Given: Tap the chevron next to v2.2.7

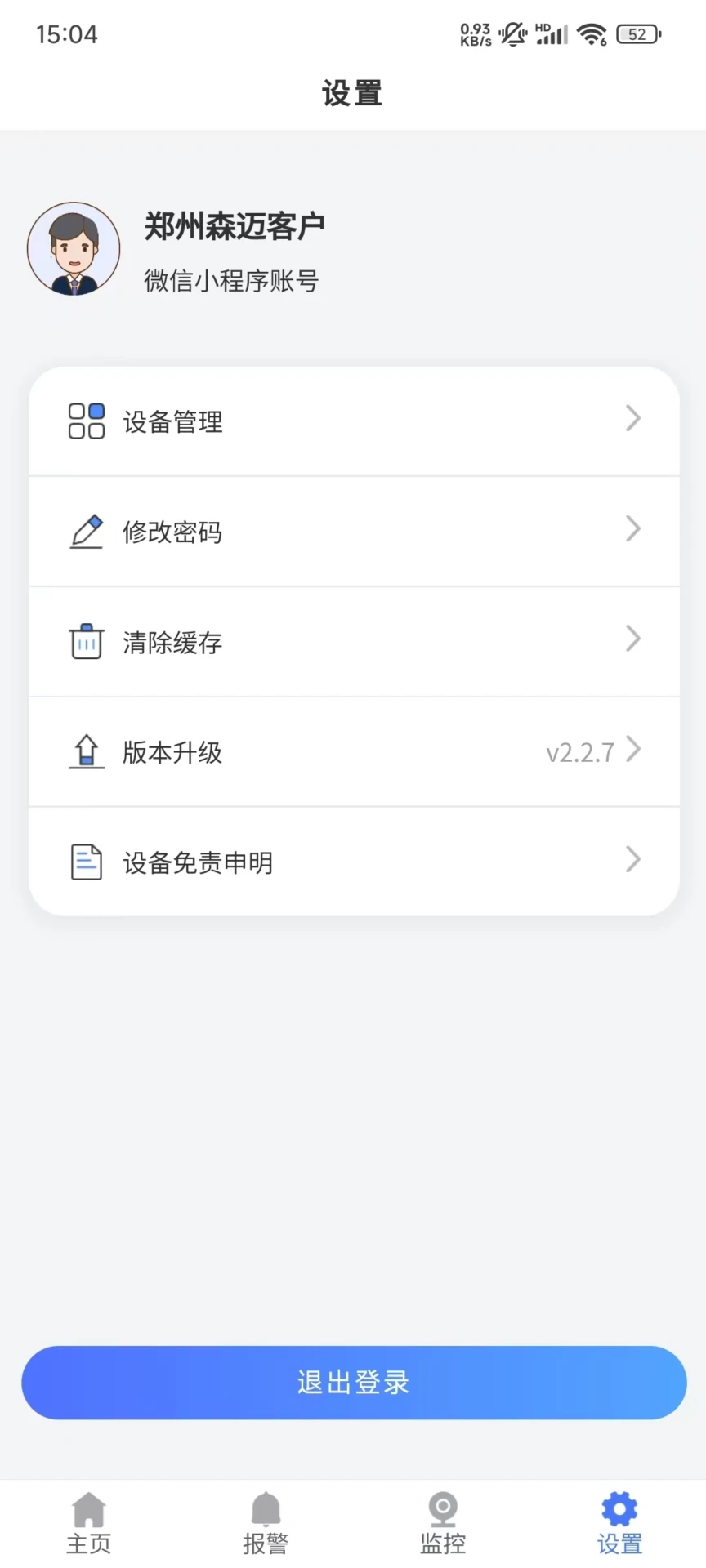Looking at the screenshot, I should tap(633, 749).
